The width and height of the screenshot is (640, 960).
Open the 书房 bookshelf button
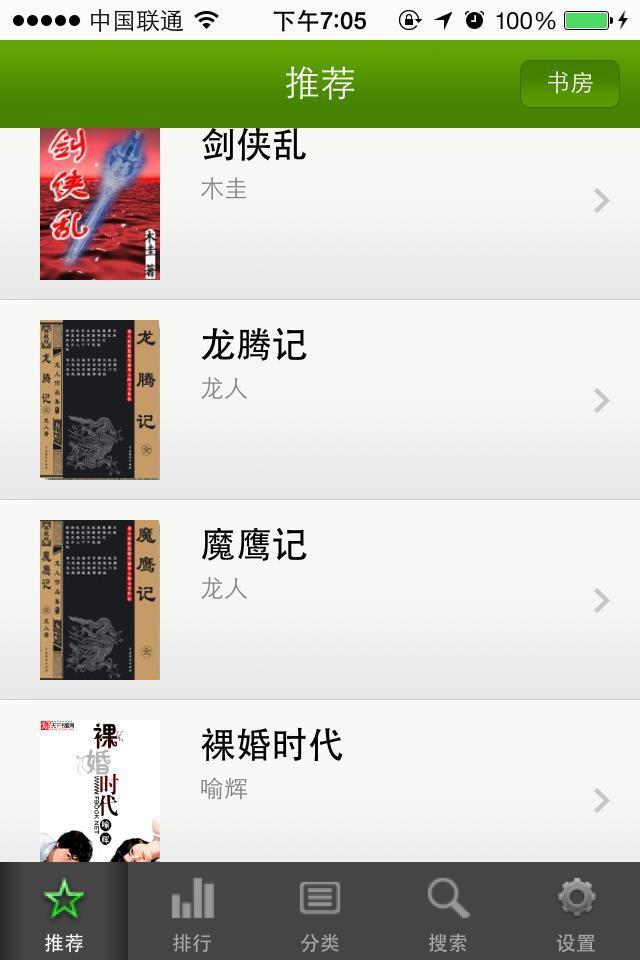569,84
